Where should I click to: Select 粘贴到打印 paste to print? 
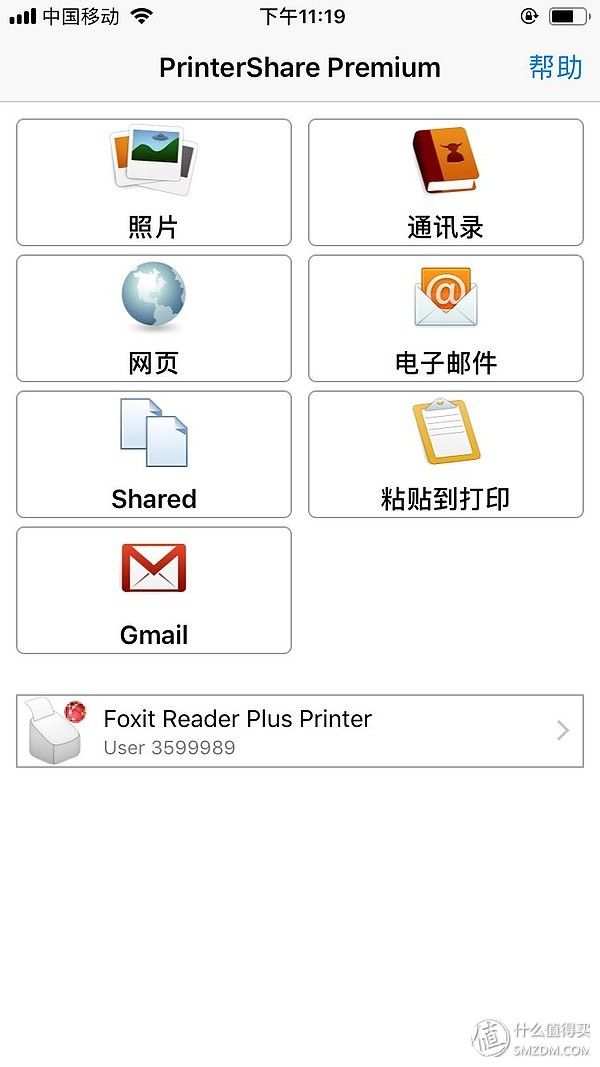point(446,455)
